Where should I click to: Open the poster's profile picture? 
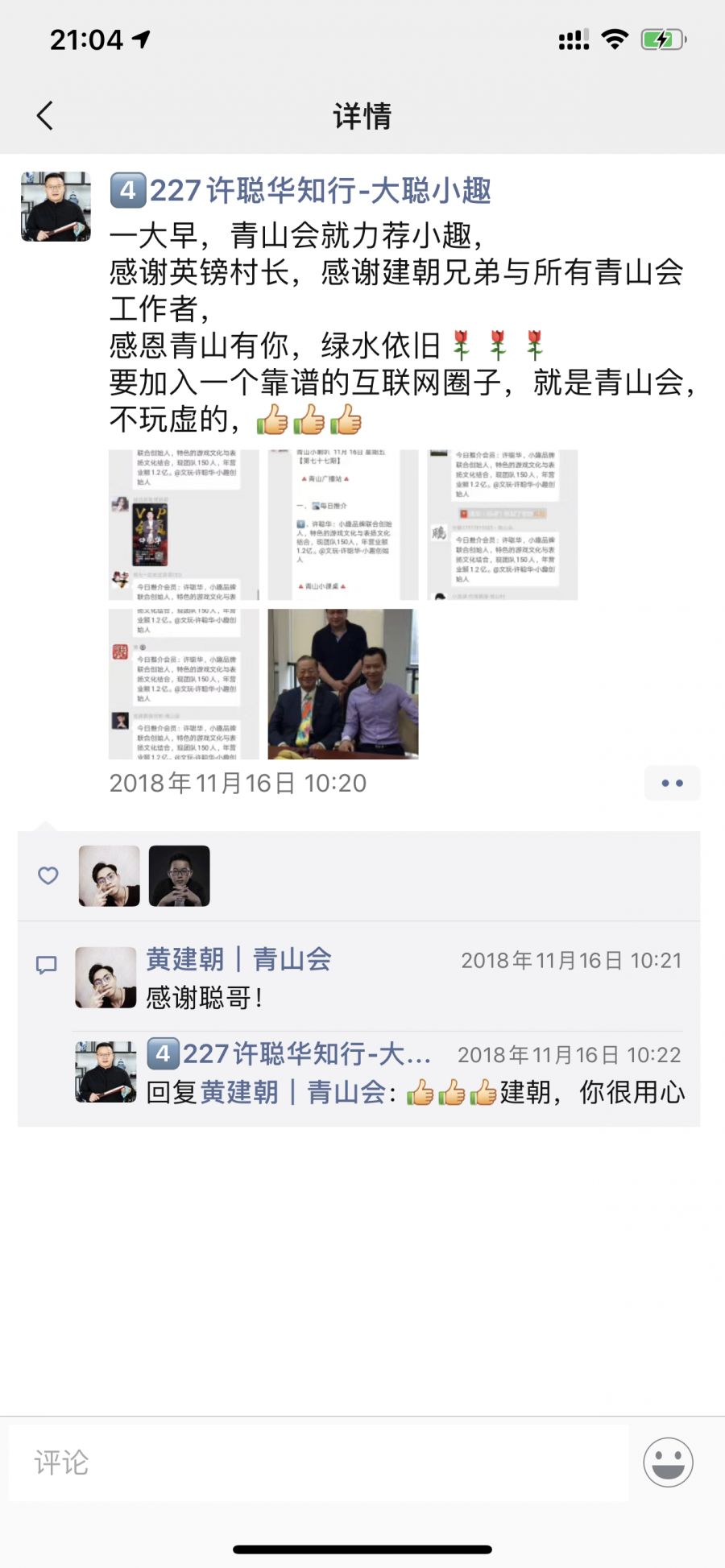click(x=56, y=206)
